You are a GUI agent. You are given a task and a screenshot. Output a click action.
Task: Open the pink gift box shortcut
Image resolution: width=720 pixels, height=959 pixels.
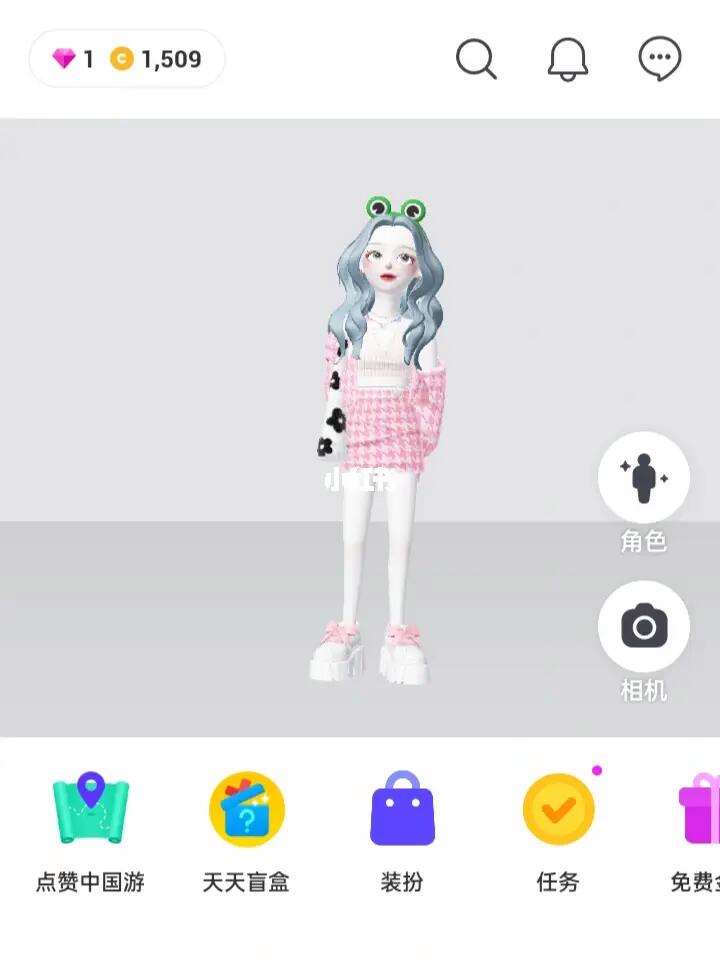click(x=700, y=810)
